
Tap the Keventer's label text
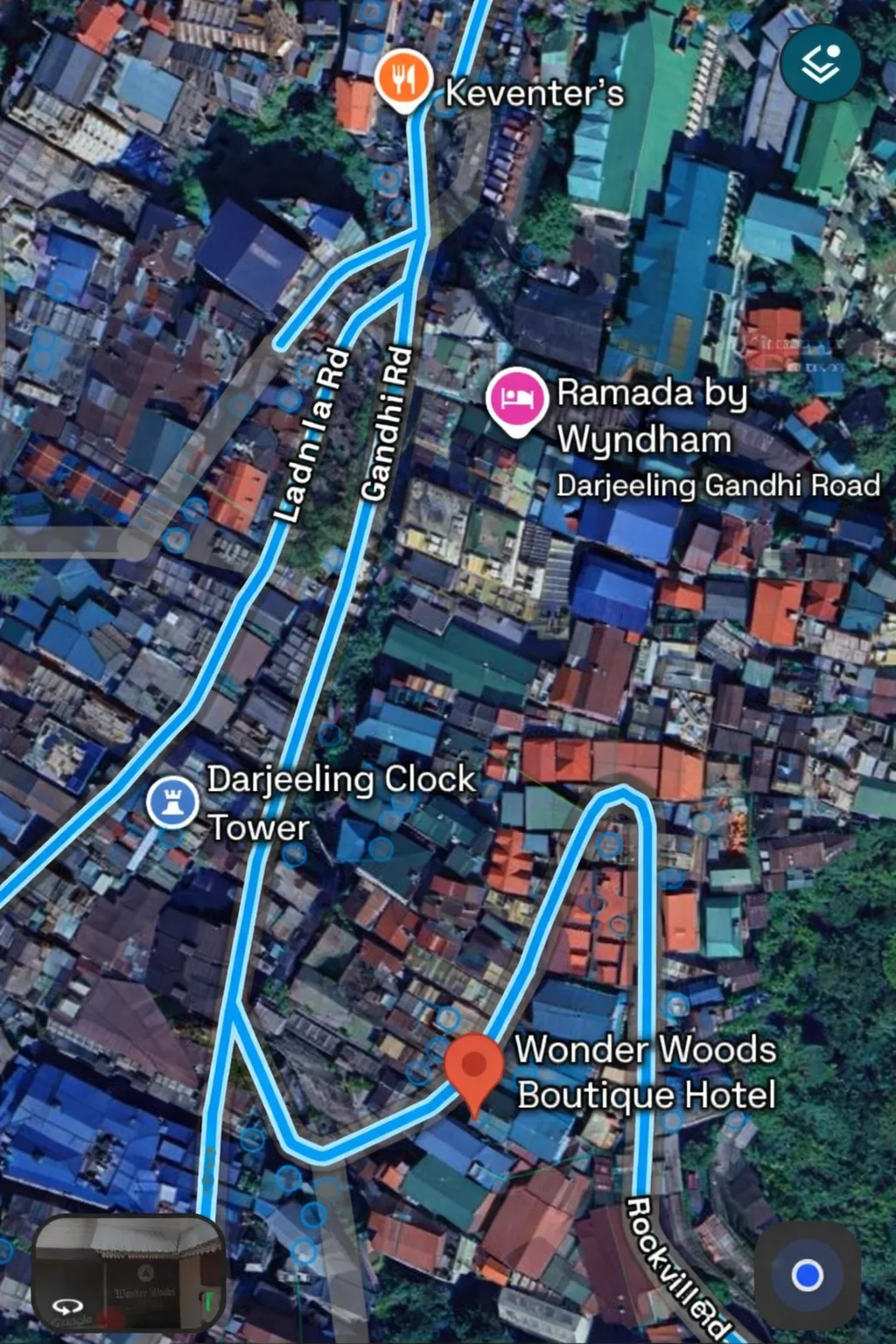[x=534, y=93]
